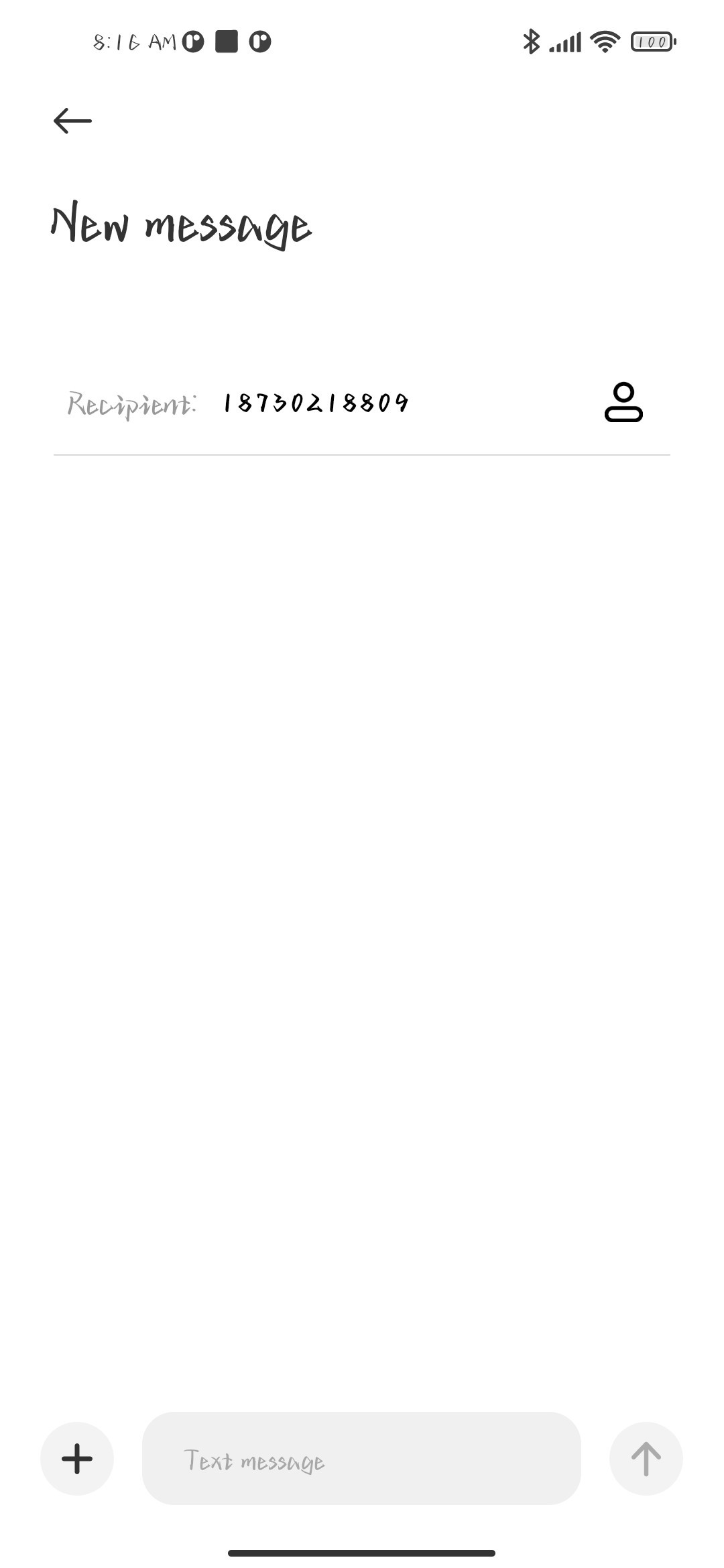Screen dimensions: 724x1568
Task: Tap the plus attachment button
Action: click(x=77, y=1459)
